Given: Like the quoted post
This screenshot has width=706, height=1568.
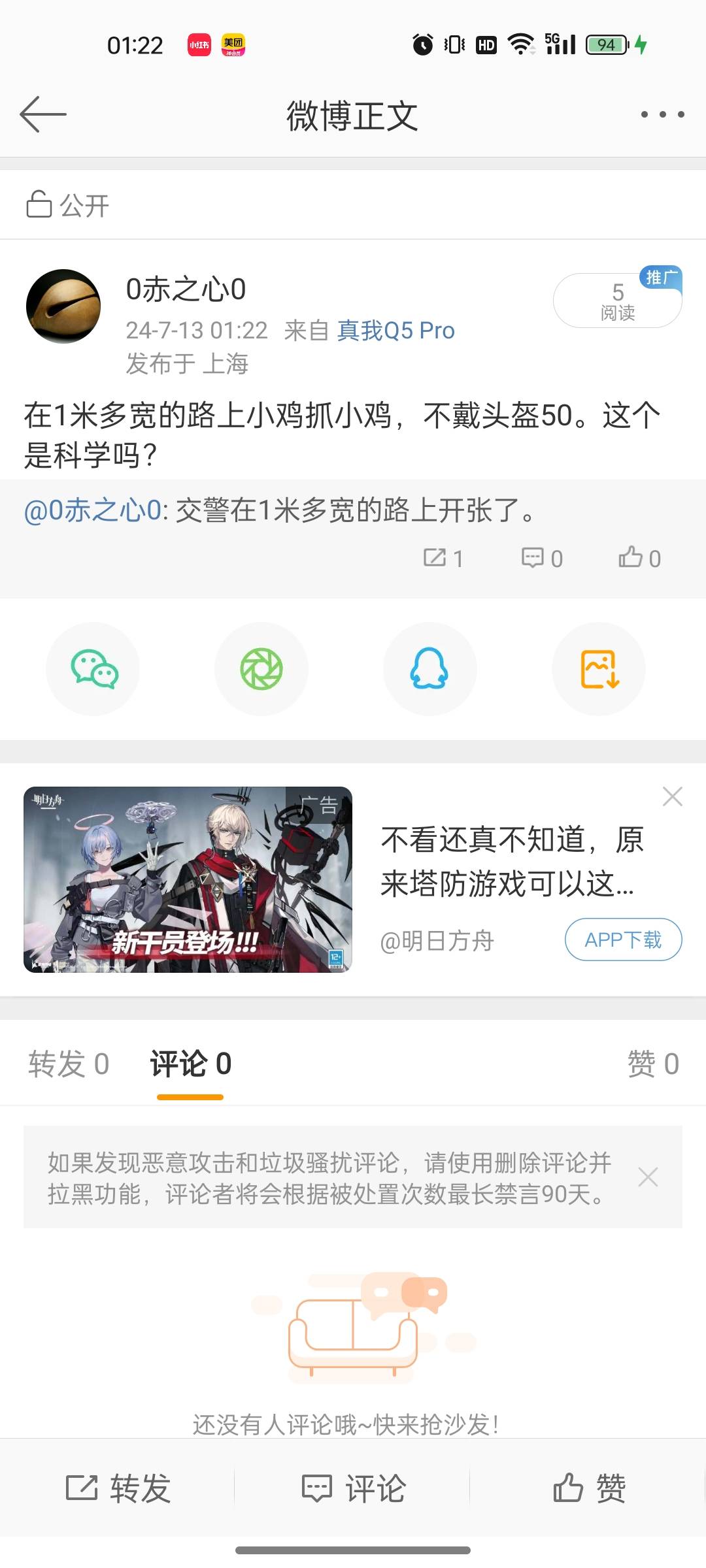Looking at the screenshot, I should point(640,559).
